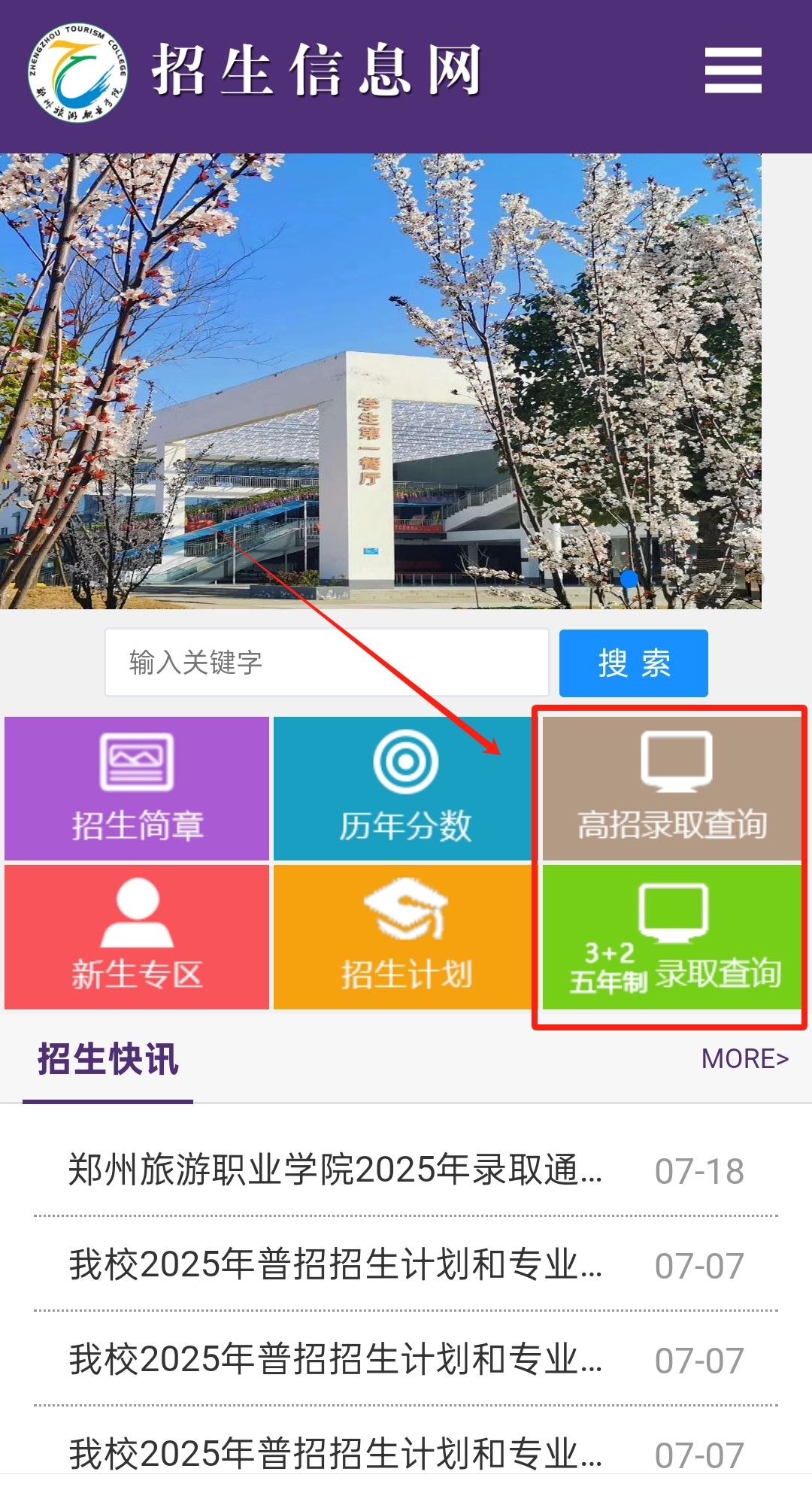812x1496 pixels.
Task: Open the 招生简章 tile
Action: [x=137, y=787]
